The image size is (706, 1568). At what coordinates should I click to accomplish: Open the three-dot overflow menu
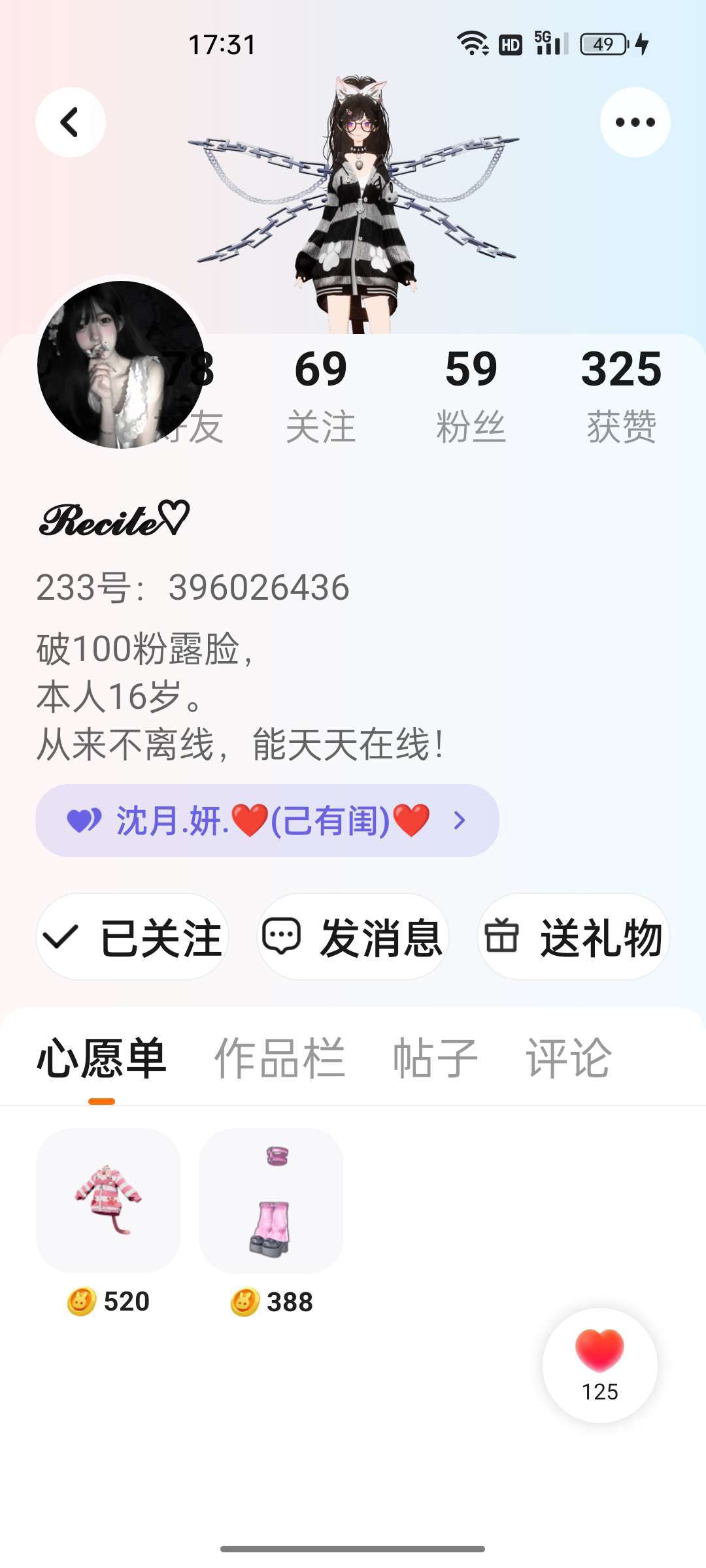(635, 122)
